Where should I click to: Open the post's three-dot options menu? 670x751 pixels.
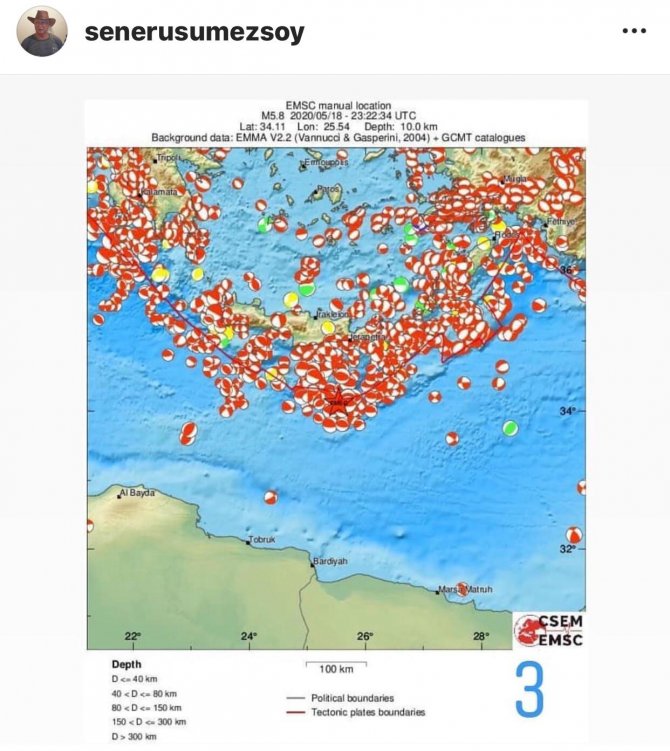pyautogui.click(x=634, y=31)
